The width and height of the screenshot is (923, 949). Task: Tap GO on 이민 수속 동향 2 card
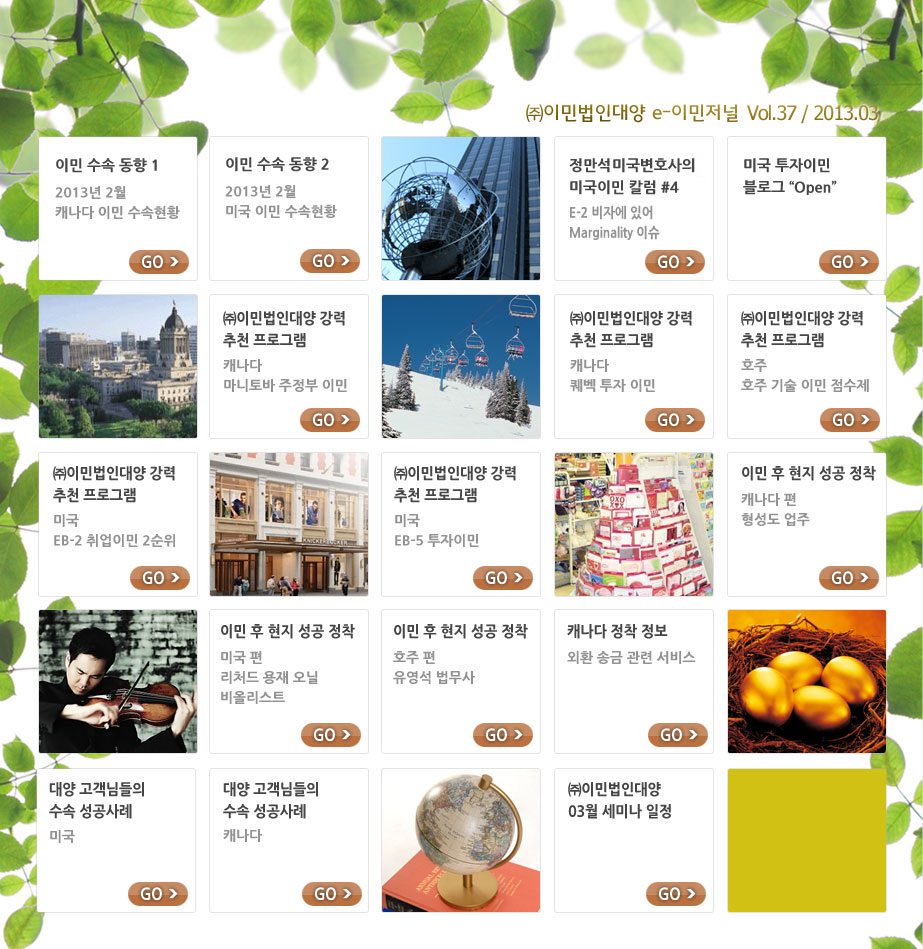coord(330,261)
